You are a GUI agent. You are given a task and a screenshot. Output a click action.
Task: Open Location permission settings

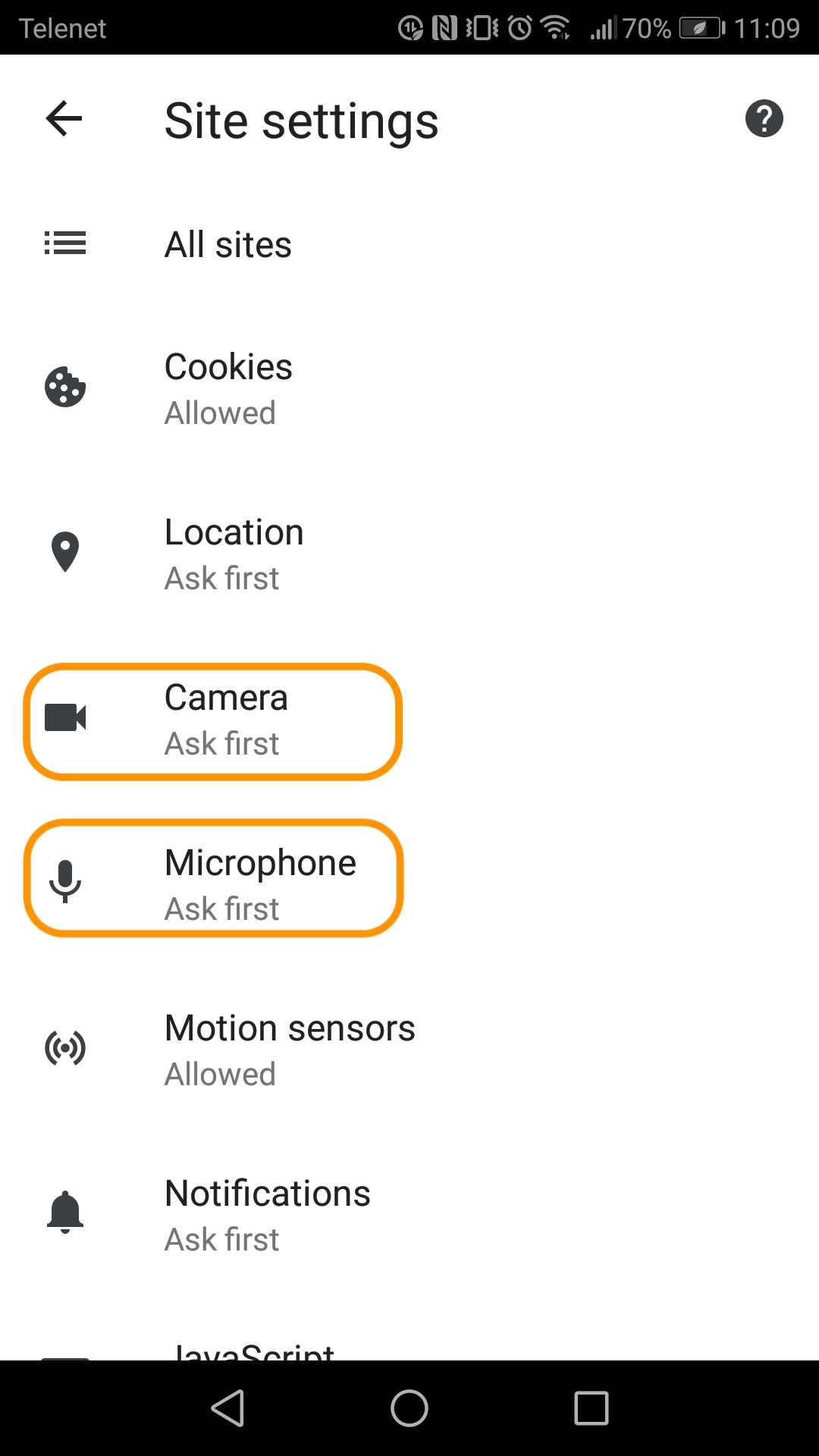pyautogui.click(x=409, y=554)
